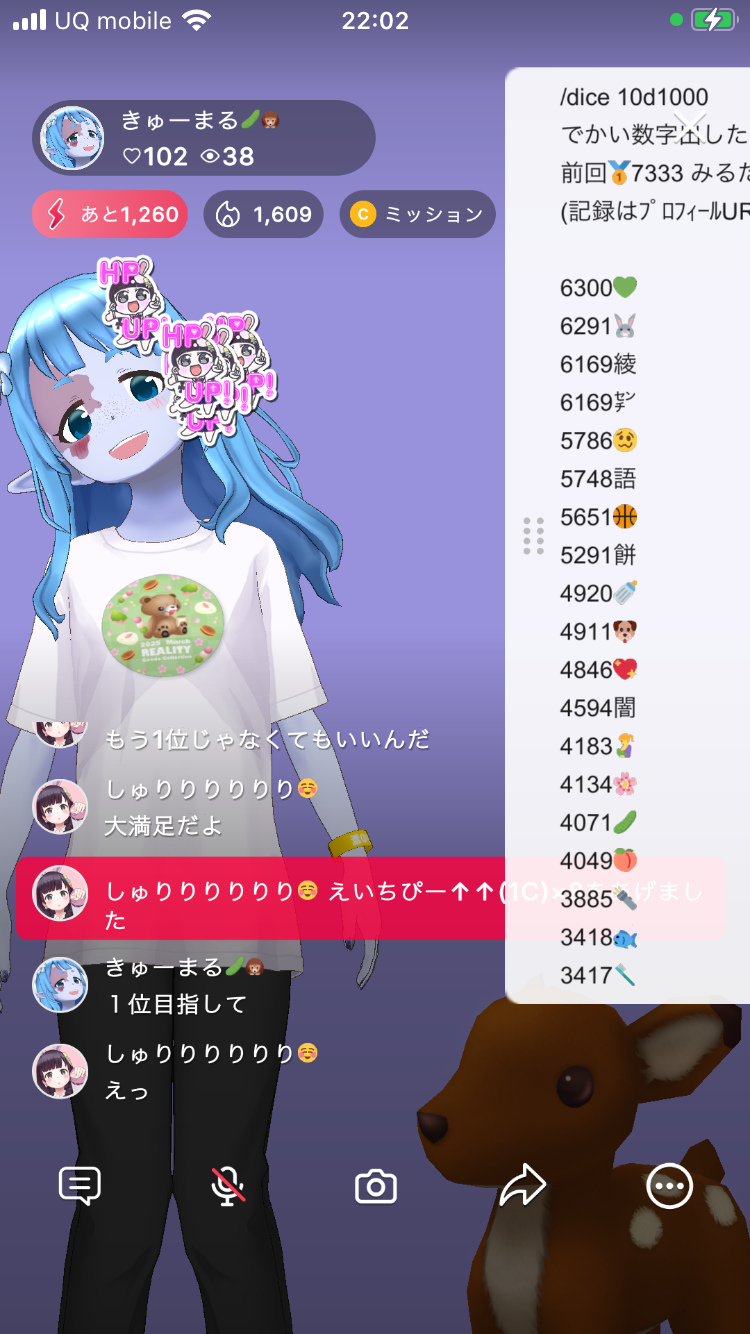Take a snapshot with the camera icon
750x1334 pixels.
376,1187
